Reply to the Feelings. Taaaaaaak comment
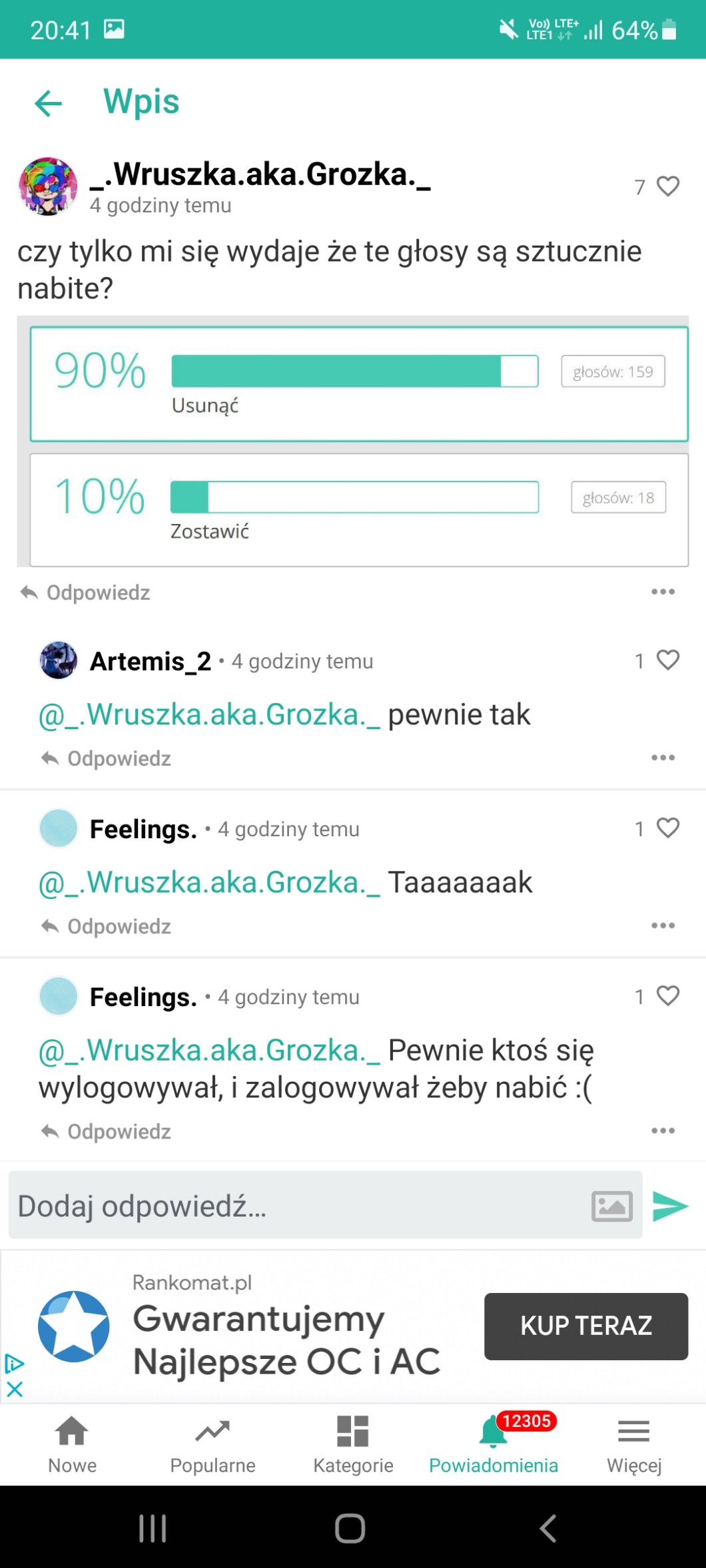706x1568 pixels. 107,926
